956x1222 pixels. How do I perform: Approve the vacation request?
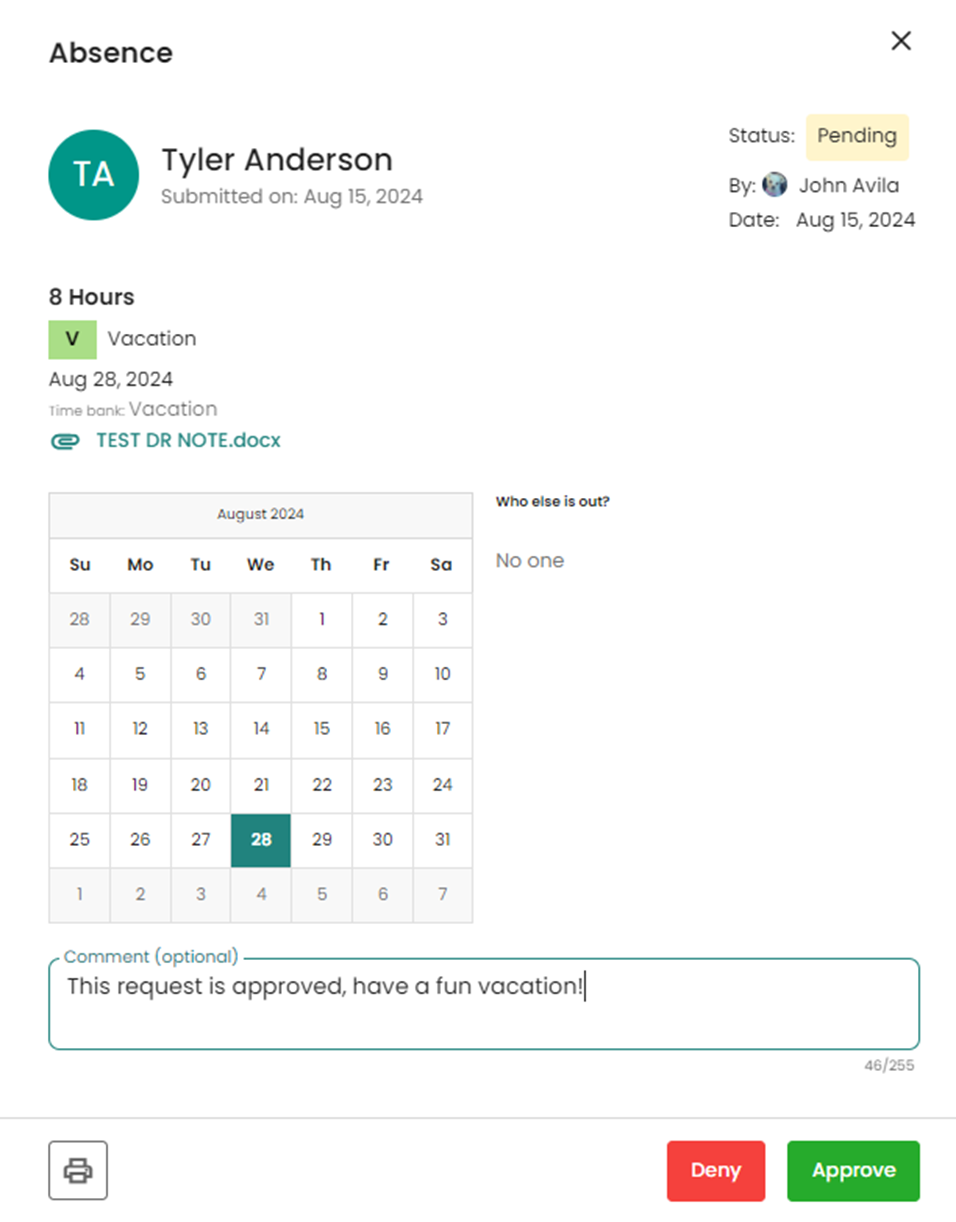853,1170
